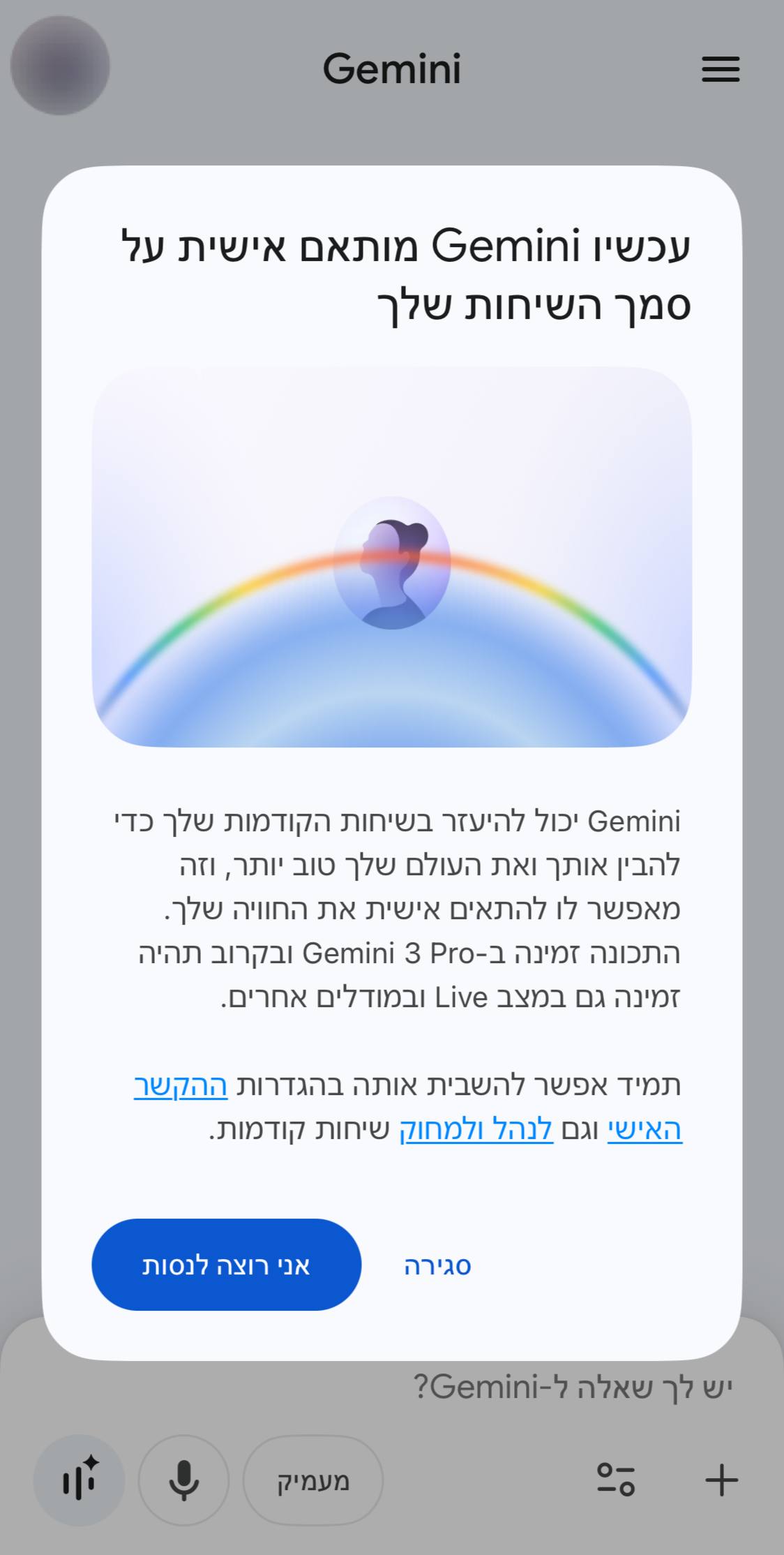
Task: Open the 'לנהל ולמחוק' link
Action: [x=476, y=1129]
